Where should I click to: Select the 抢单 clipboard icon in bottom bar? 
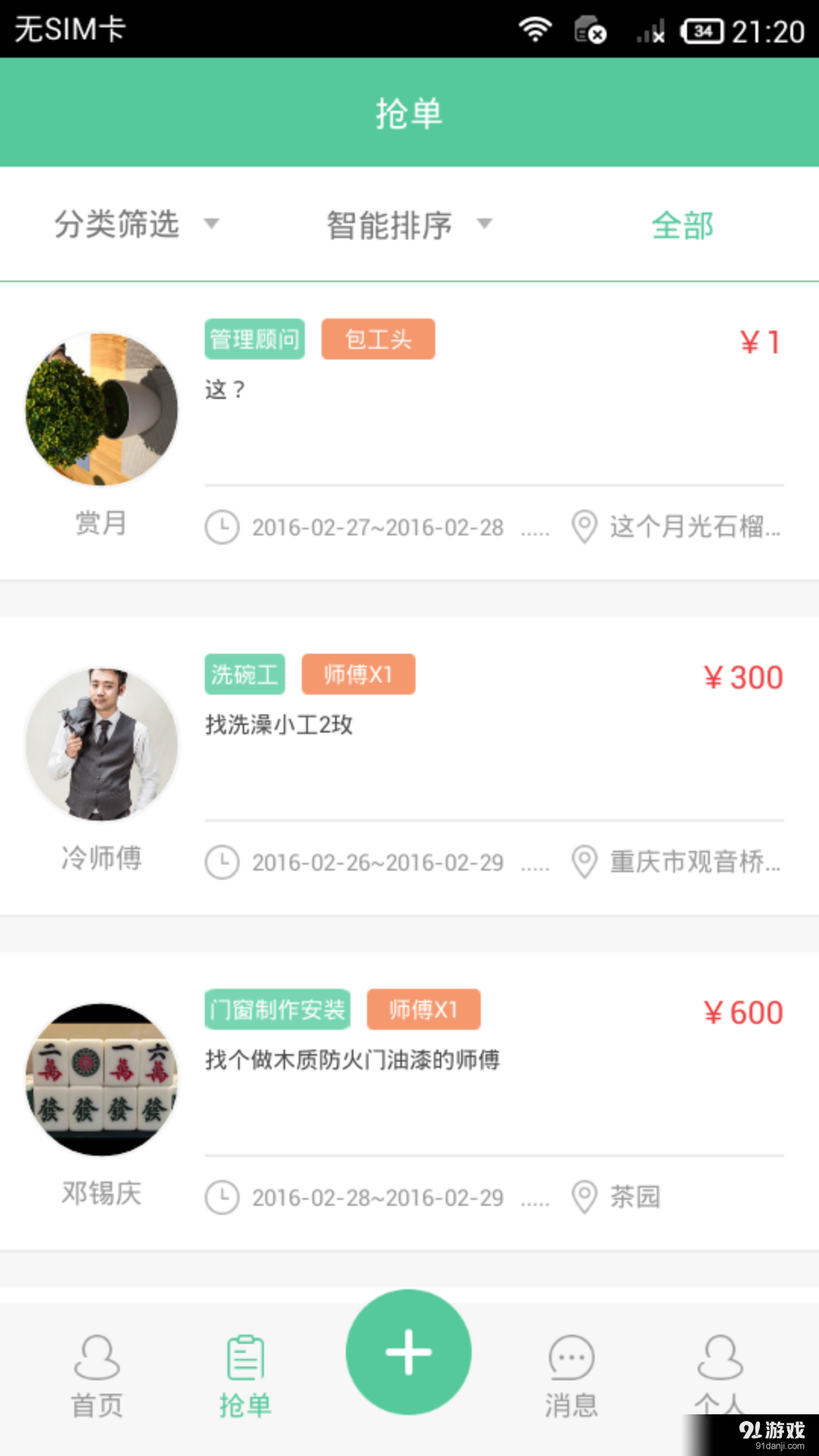[244, 1357]
